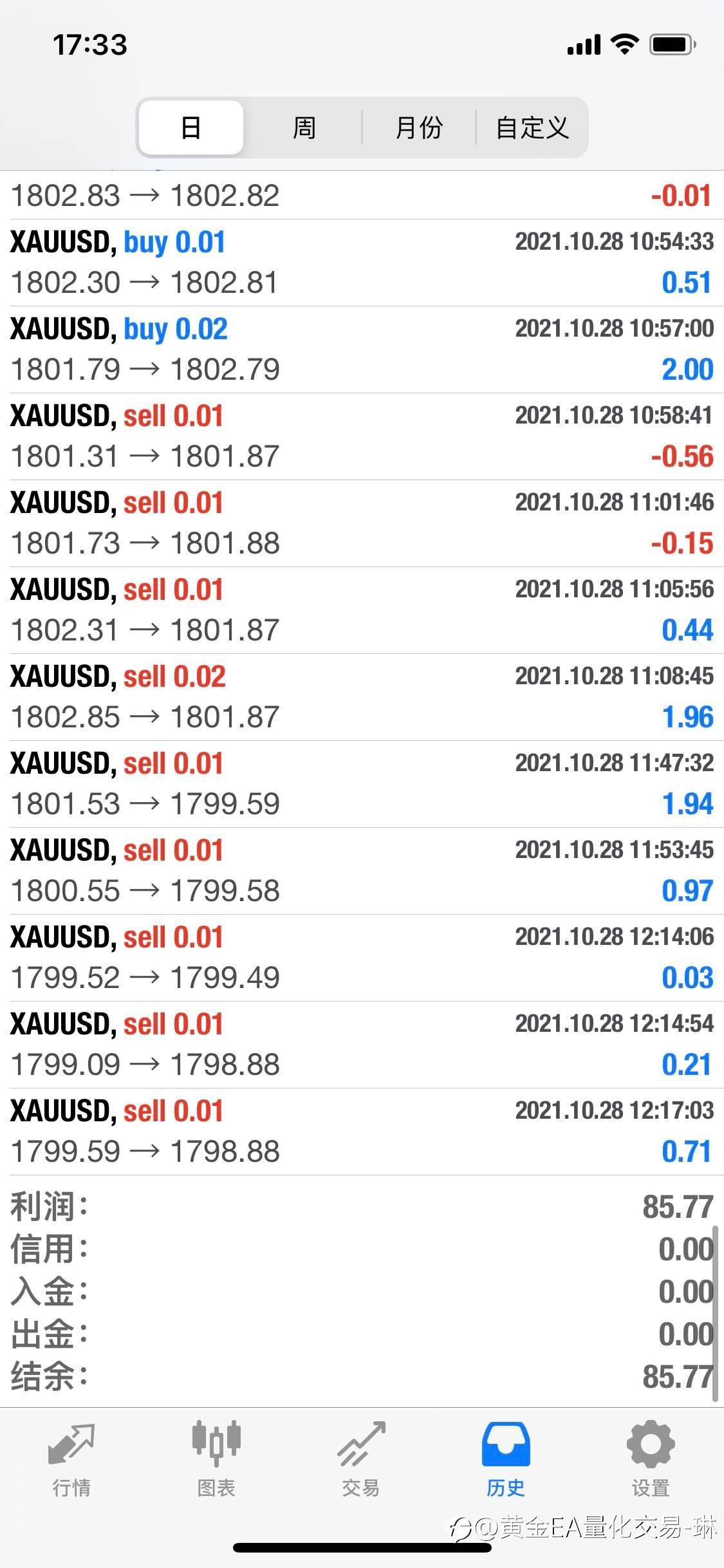
Task: Go to the 图表 chart tab
Action: coord(216,1459)
